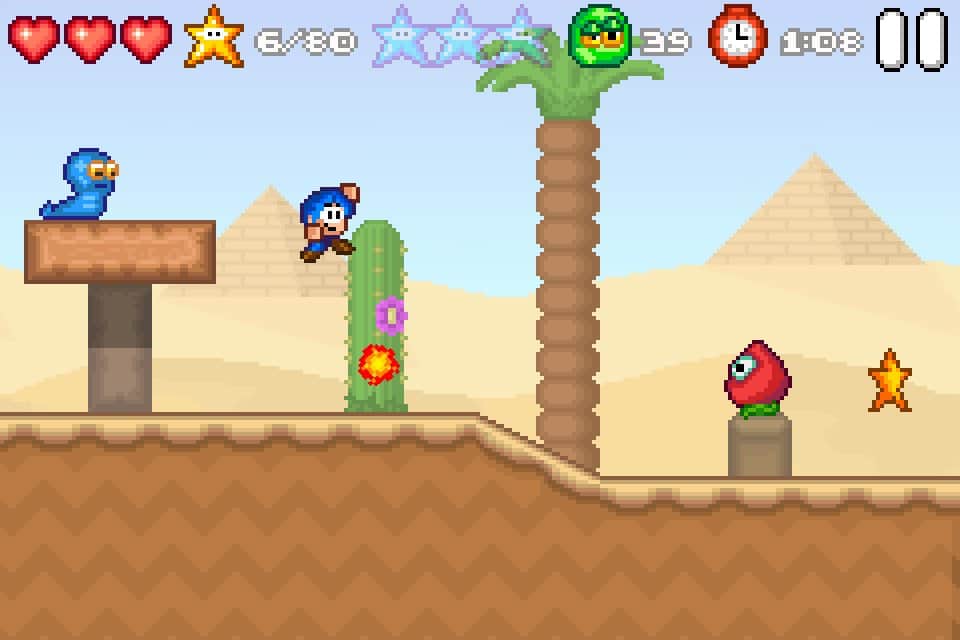The width and height of the screenshot is (960, 640).
Task: Pause the game
Action: point(911,39)
